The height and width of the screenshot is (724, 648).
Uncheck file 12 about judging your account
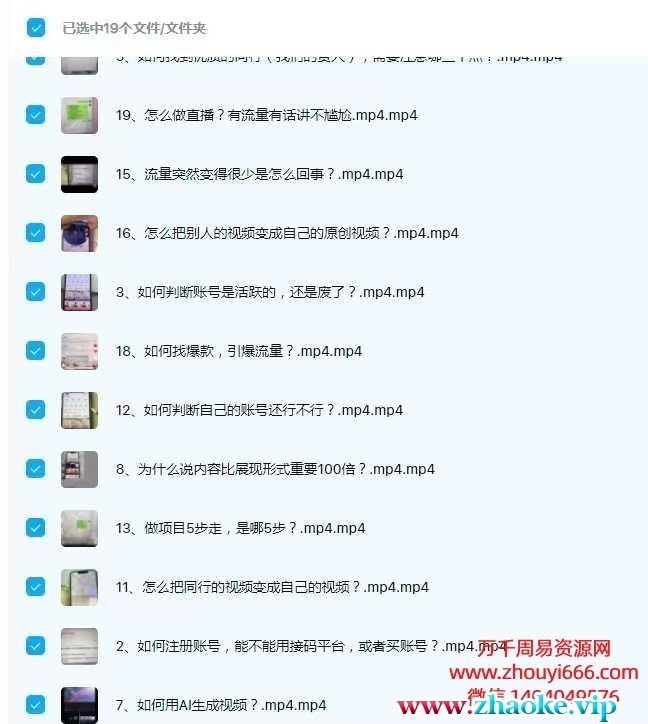point(36,410)
